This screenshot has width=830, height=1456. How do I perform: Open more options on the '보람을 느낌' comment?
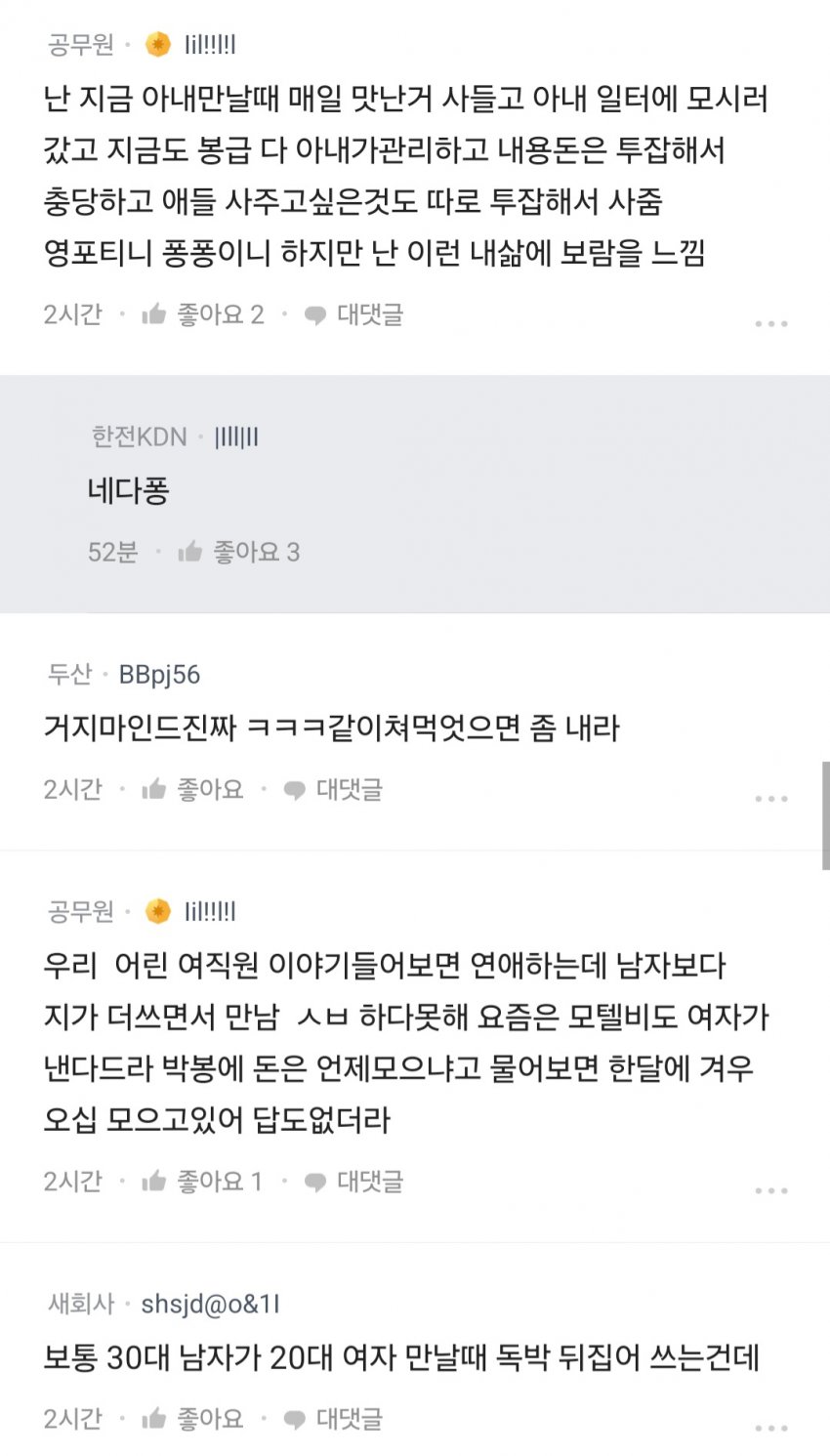[770, 323]
